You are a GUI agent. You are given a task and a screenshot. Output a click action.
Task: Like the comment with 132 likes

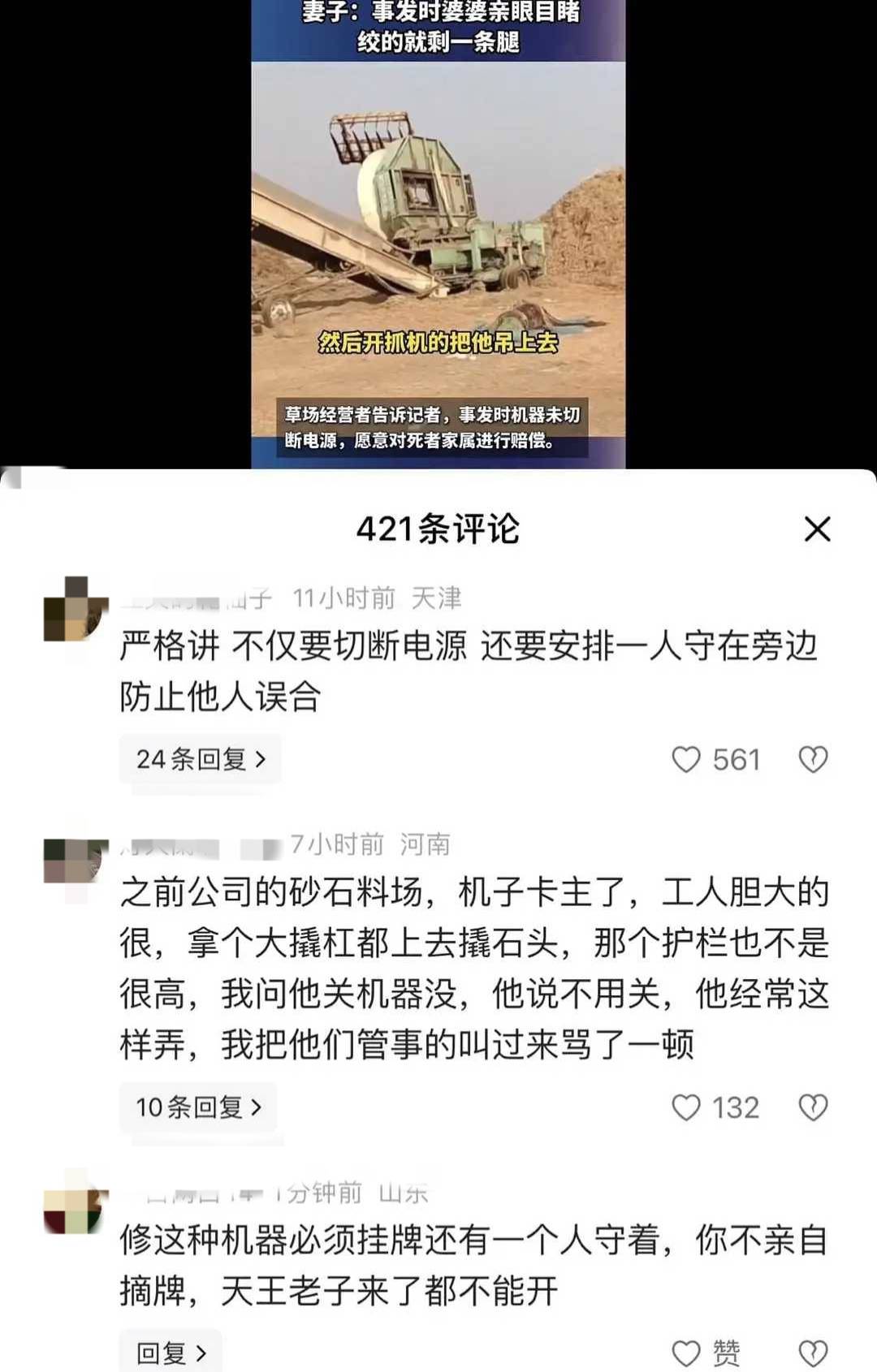(686, 1107)
